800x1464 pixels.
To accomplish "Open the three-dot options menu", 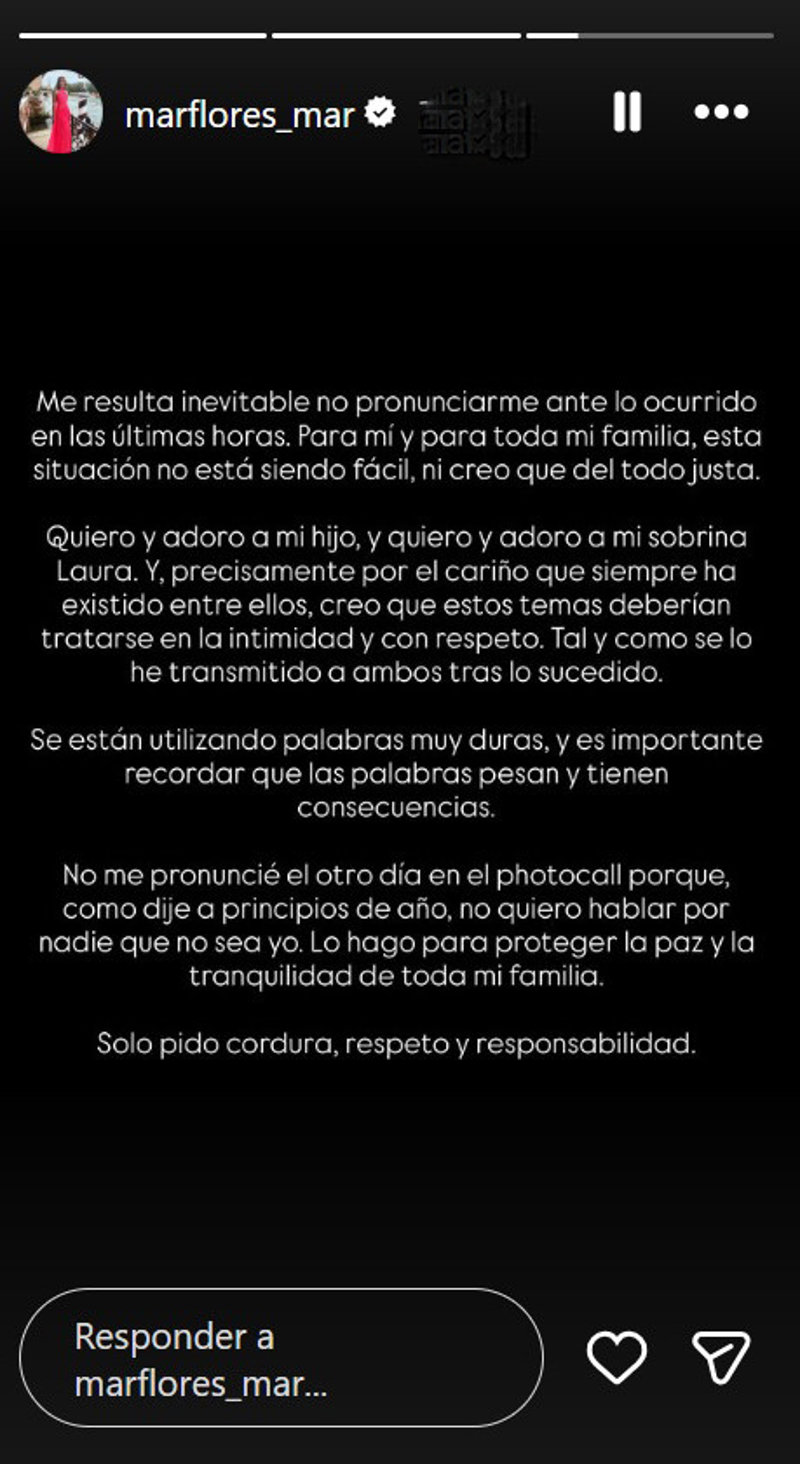I will (x=721, y=112).
